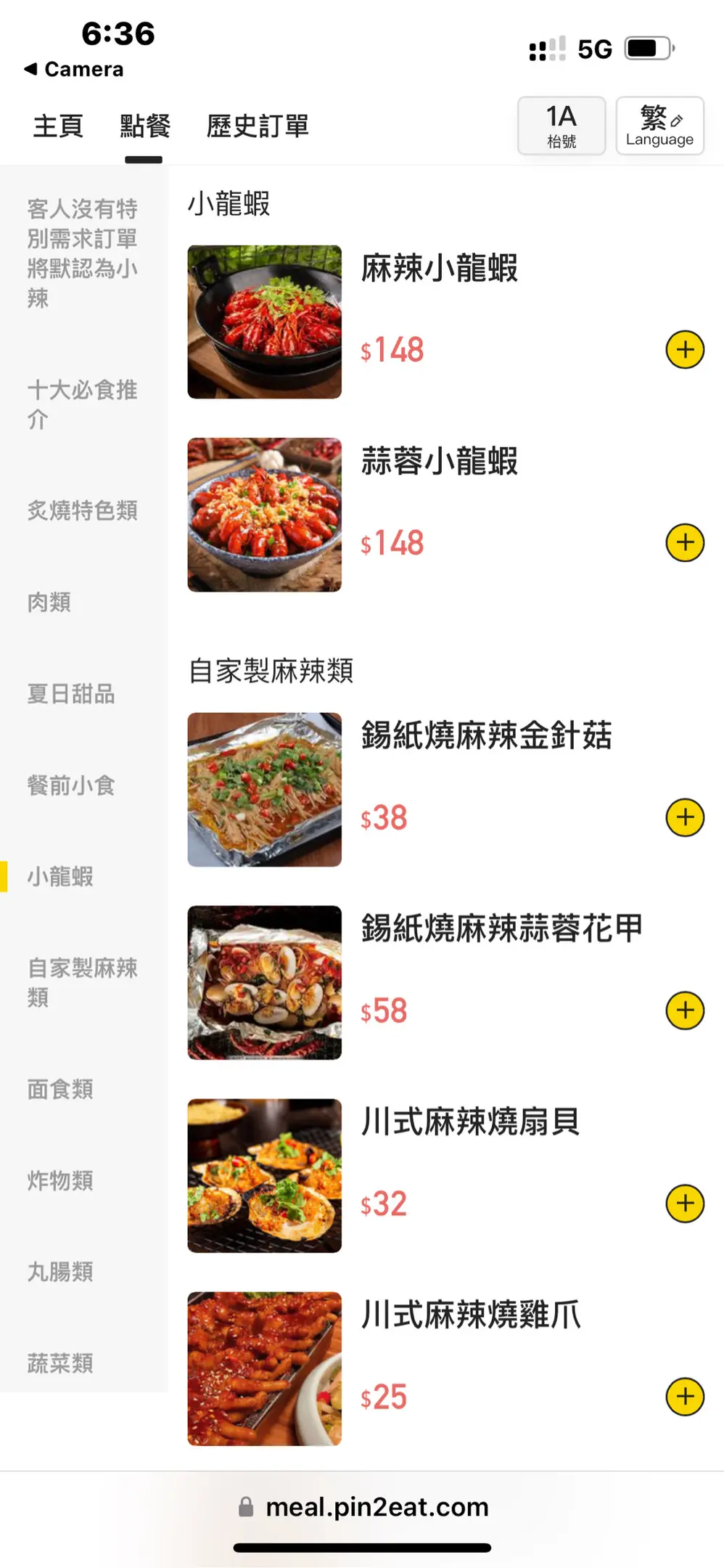Go to the 夏日甜品 category
The width and height of the screenshot is (724, 1568).
tap(71, 694)
